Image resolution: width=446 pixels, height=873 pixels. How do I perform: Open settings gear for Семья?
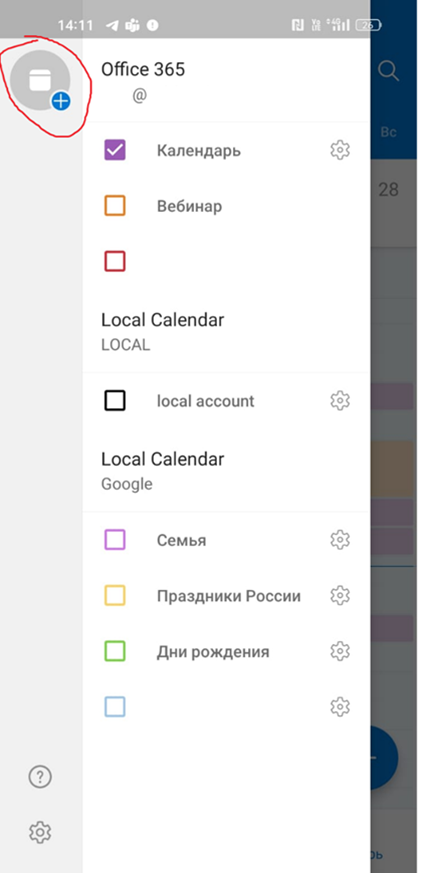340,540
